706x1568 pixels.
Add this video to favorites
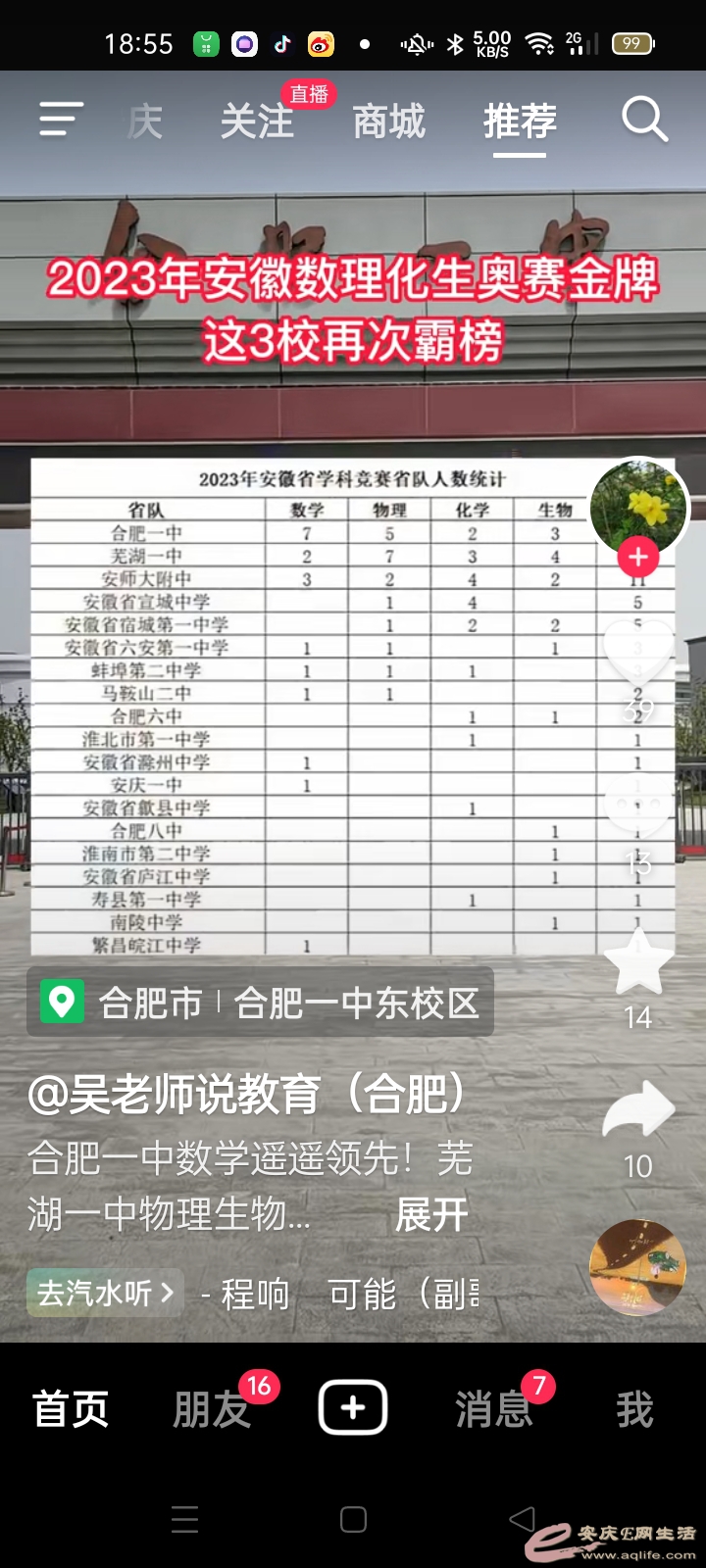tap(638, 963)
